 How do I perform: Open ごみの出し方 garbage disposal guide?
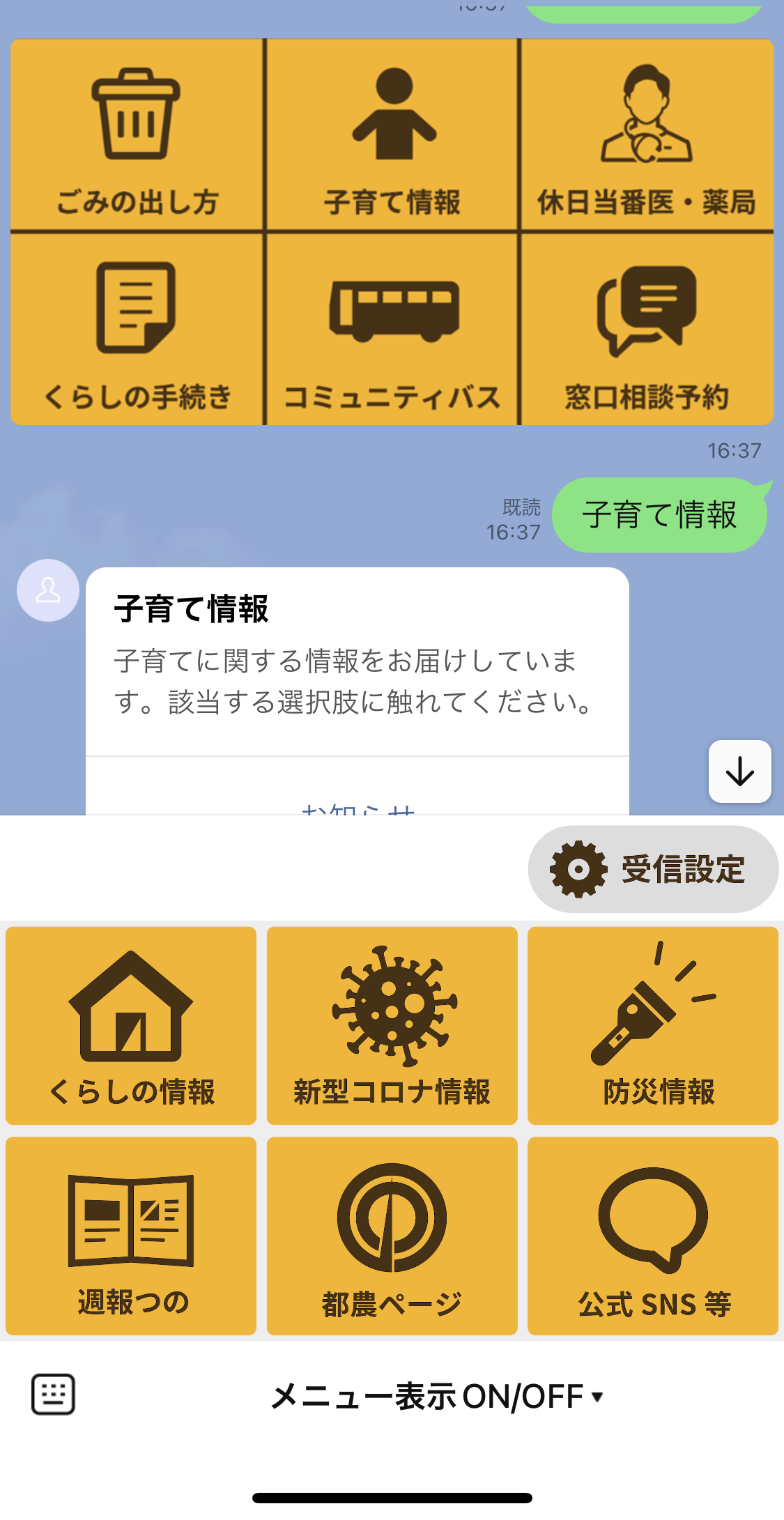click(x=137, y=136)
